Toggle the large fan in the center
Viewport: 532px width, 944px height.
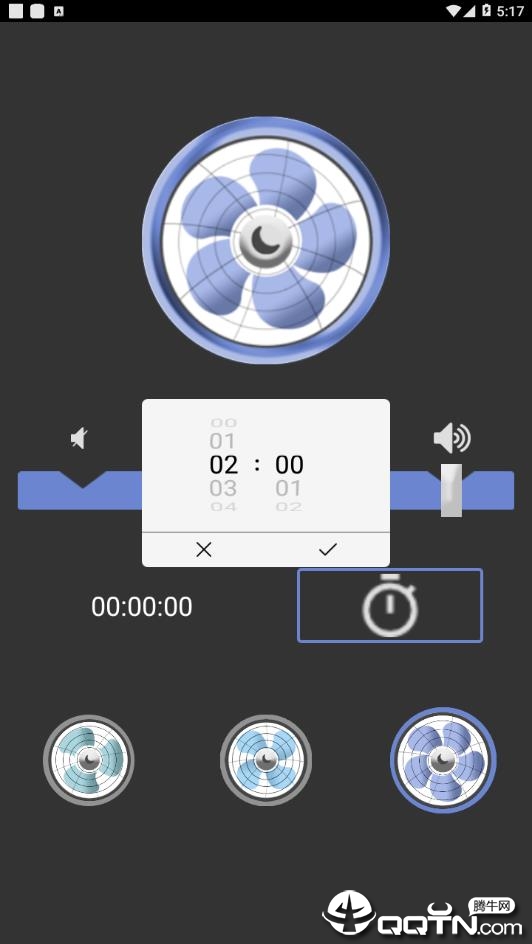point(266,240)
